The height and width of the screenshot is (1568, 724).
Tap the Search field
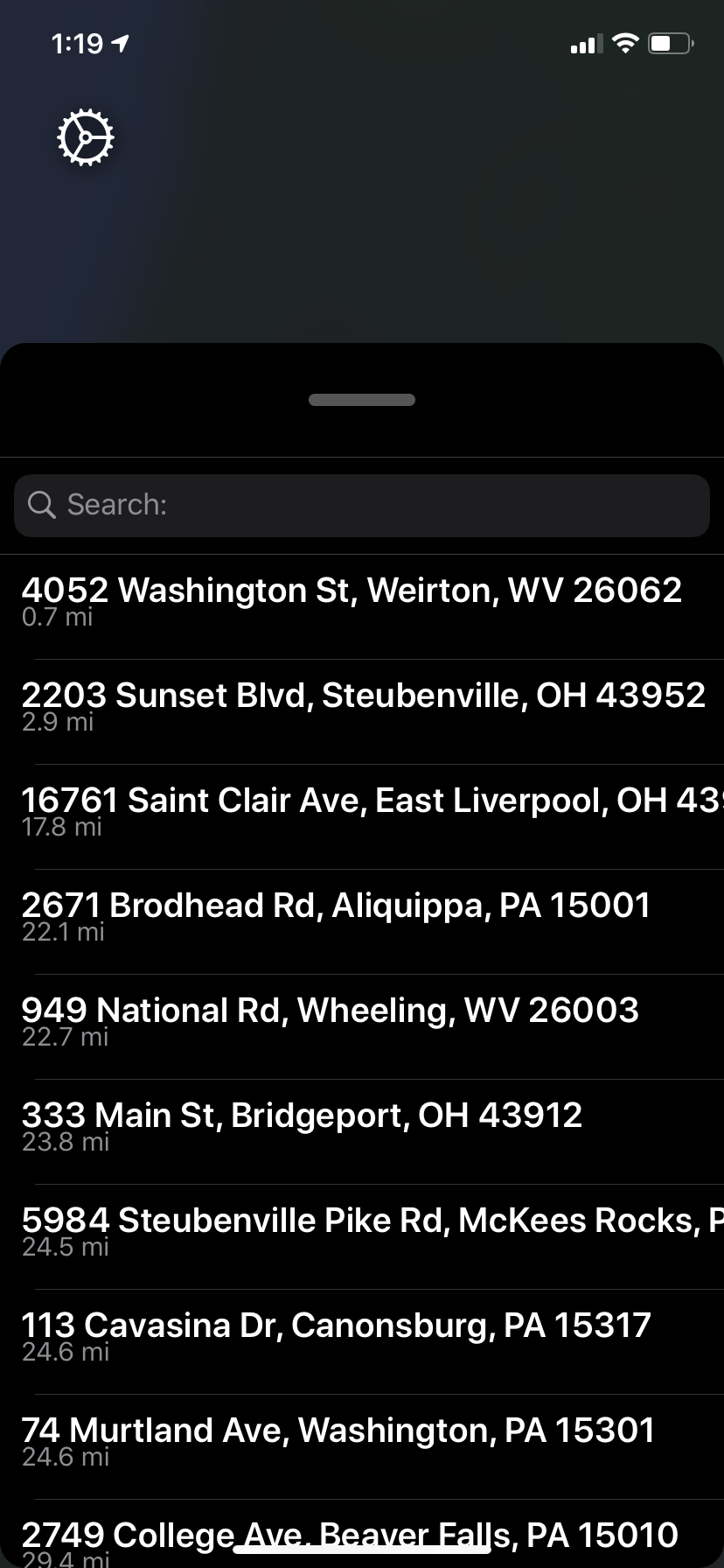coord(362,505)
